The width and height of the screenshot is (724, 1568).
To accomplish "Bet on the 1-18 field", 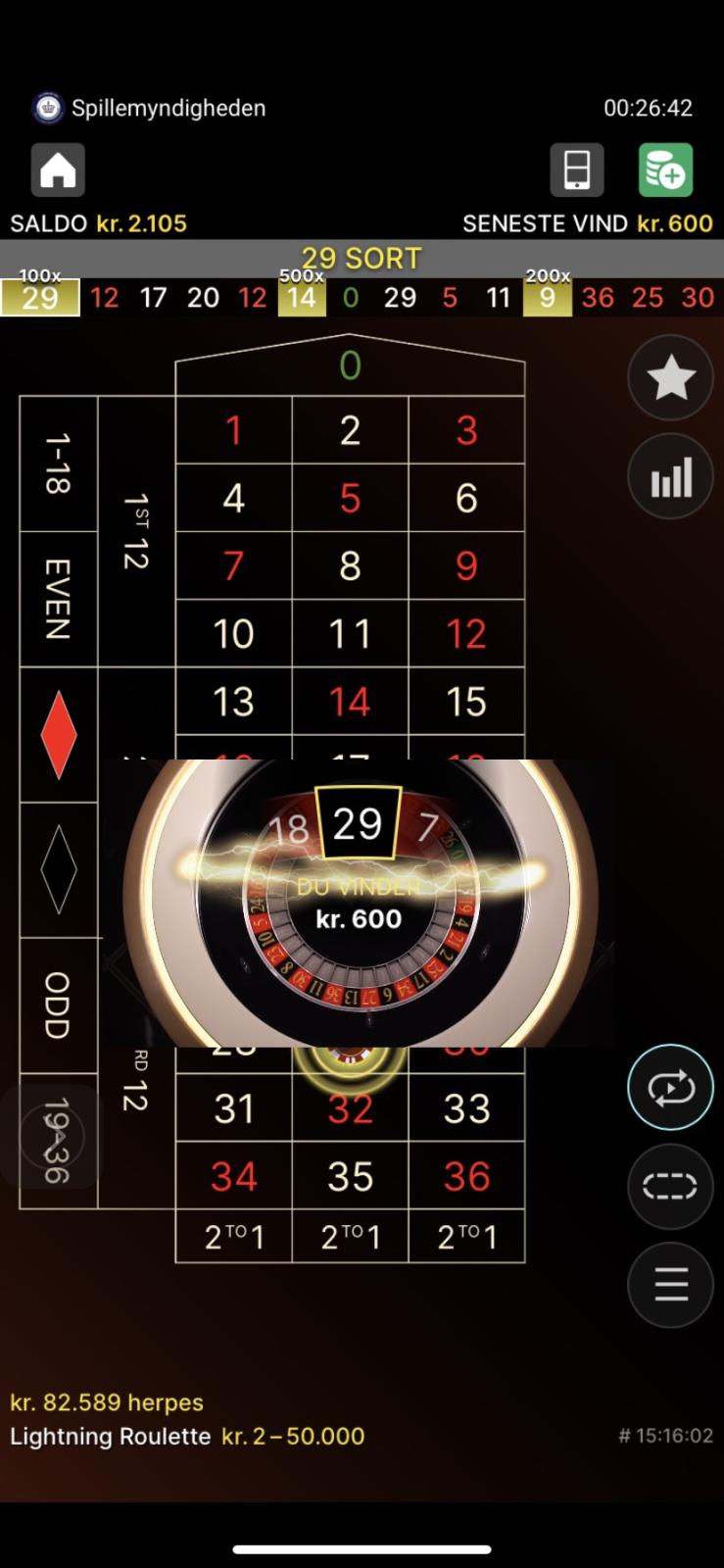I will click(58, 465).
